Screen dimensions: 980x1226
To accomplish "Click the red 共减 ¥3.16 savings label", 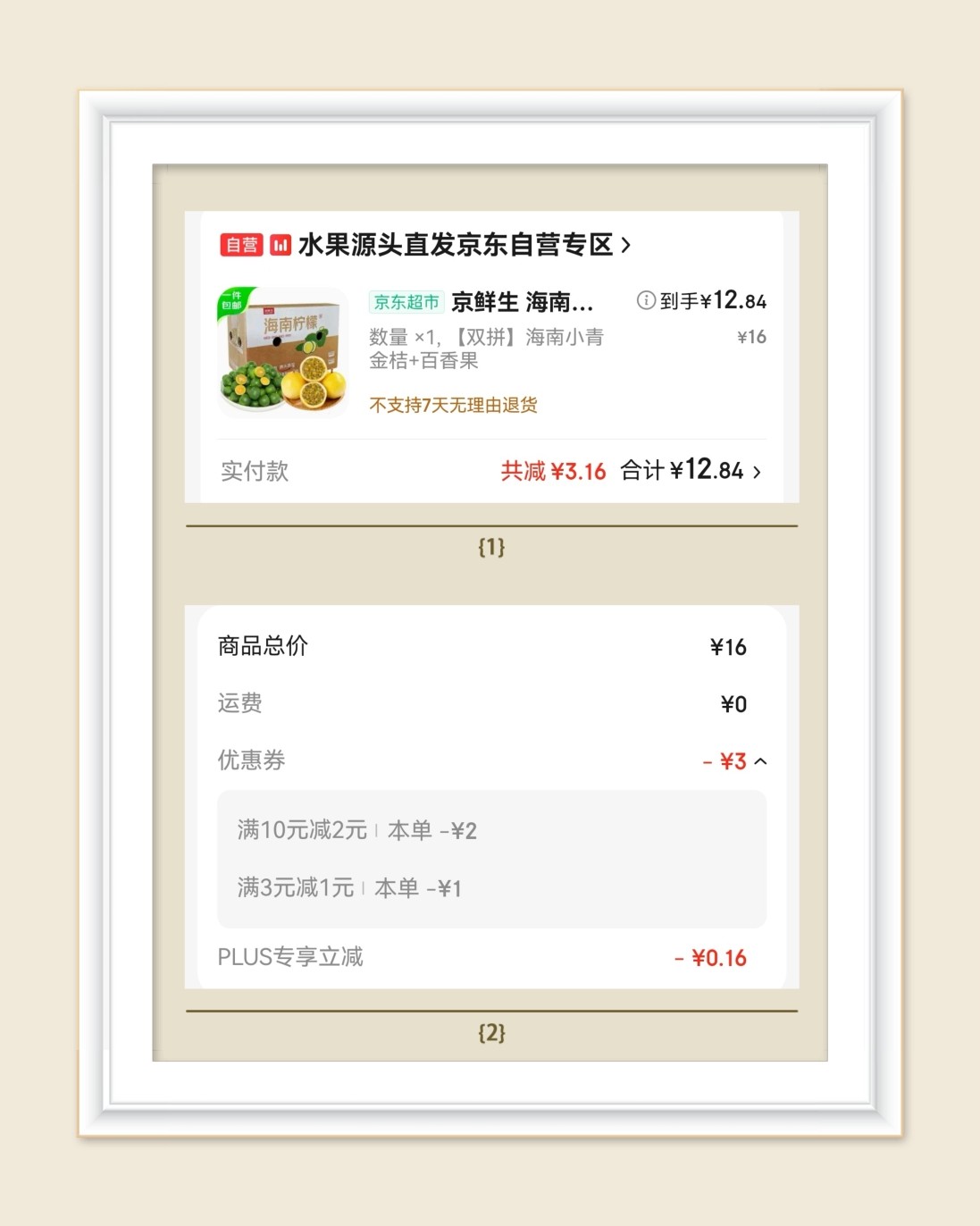I will (553, 471).
